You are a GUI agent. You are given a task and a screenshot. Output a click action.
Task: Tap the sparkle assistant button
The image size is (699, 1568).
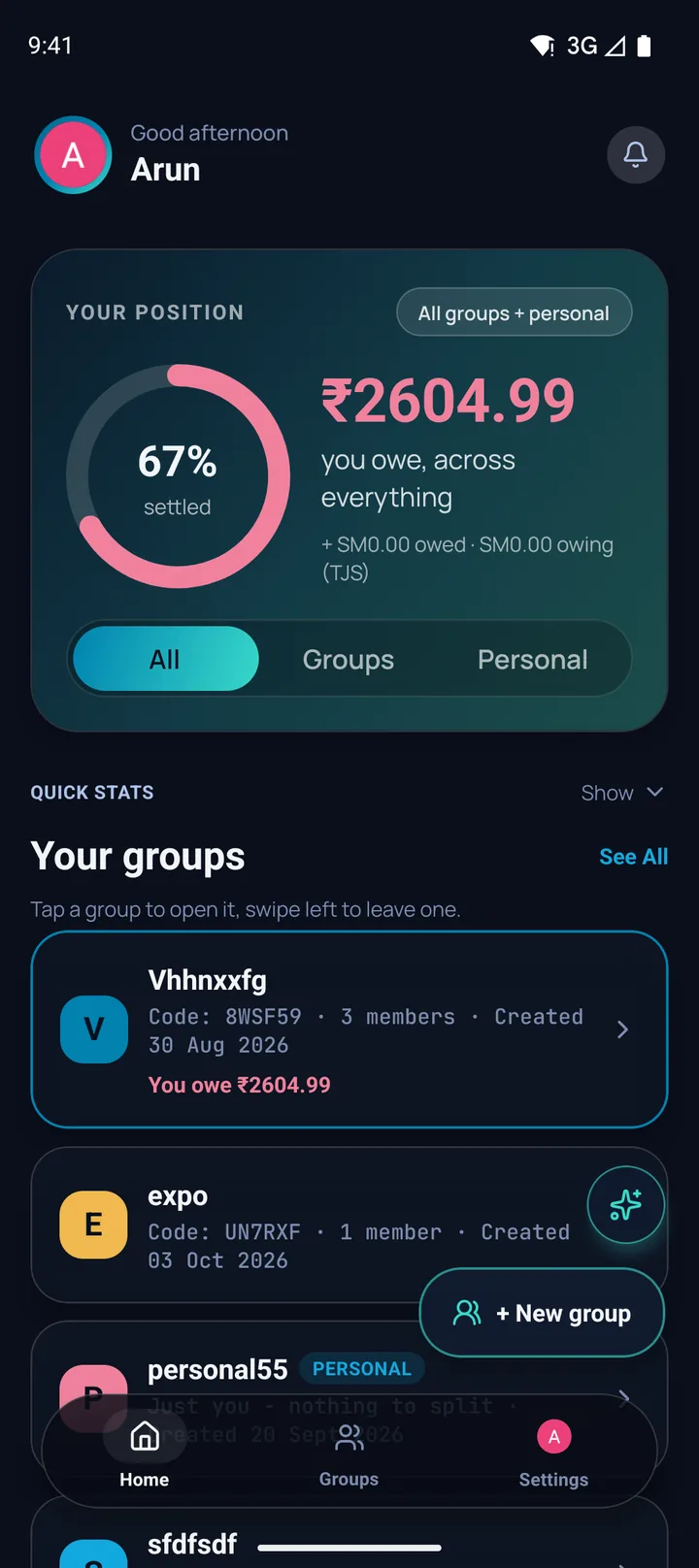click(626, 1204)
